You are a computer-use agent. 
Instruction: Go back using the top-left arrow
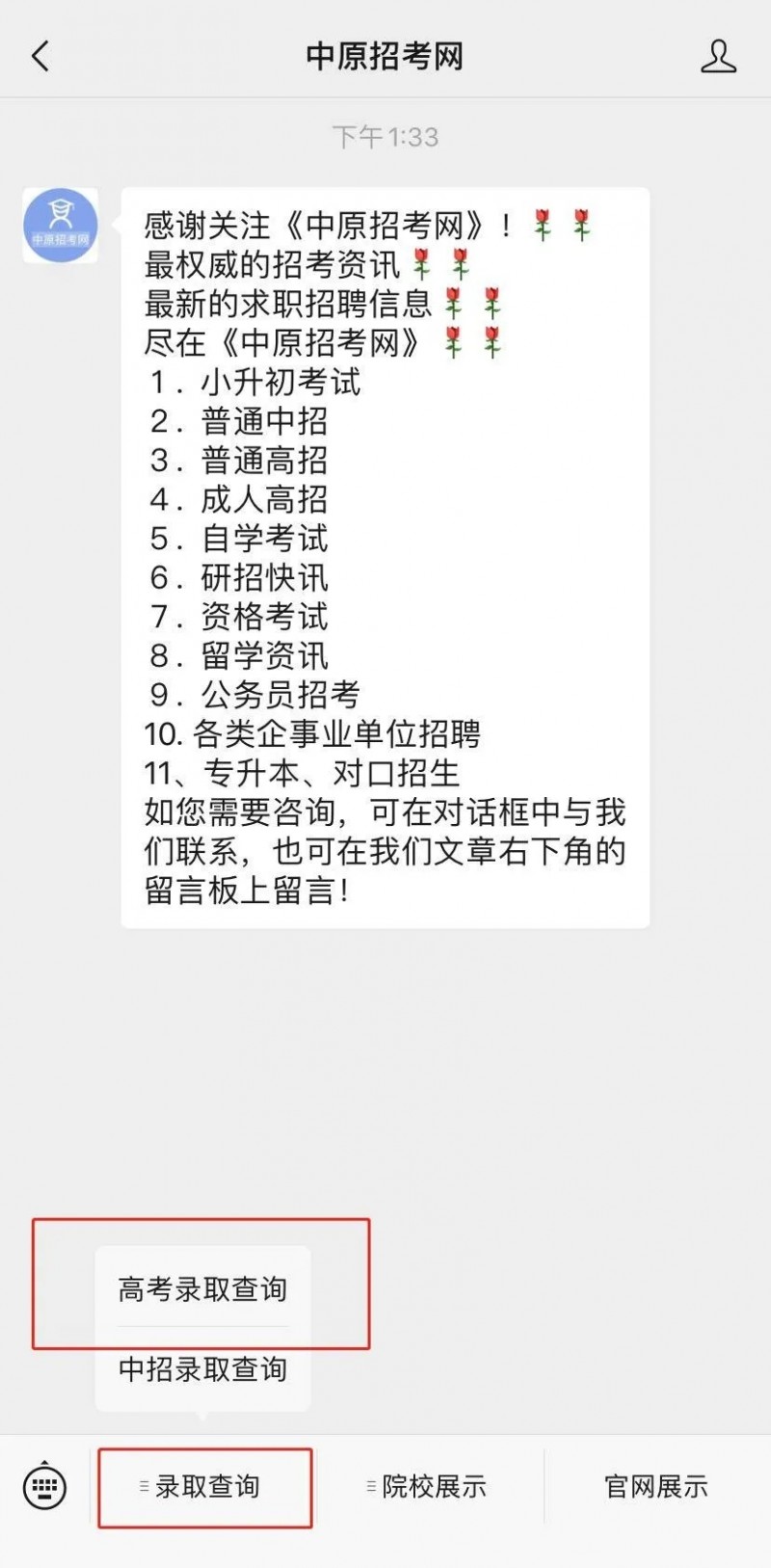coord(40,56)
